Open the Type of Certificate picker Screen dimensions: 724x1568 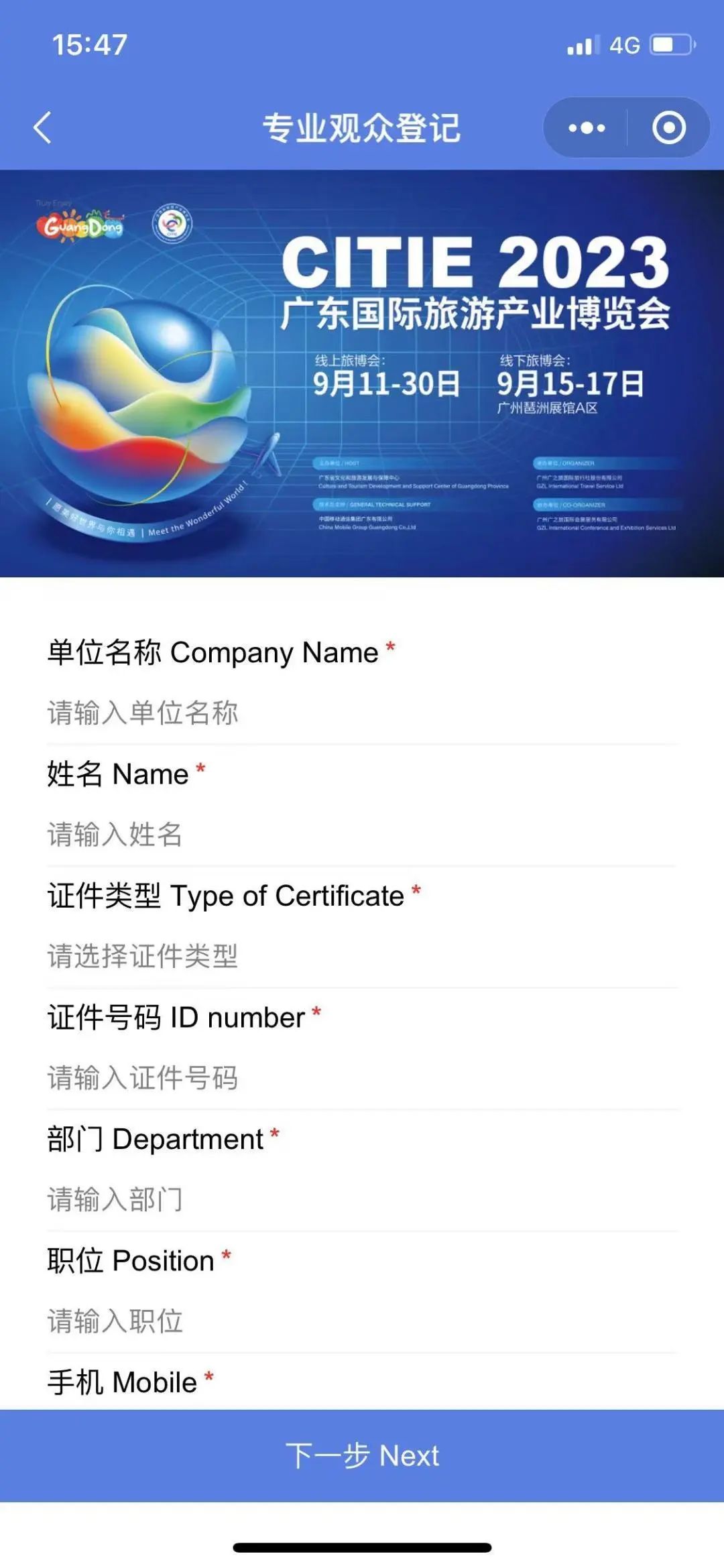pyautogui.click(x=362, y=956)
